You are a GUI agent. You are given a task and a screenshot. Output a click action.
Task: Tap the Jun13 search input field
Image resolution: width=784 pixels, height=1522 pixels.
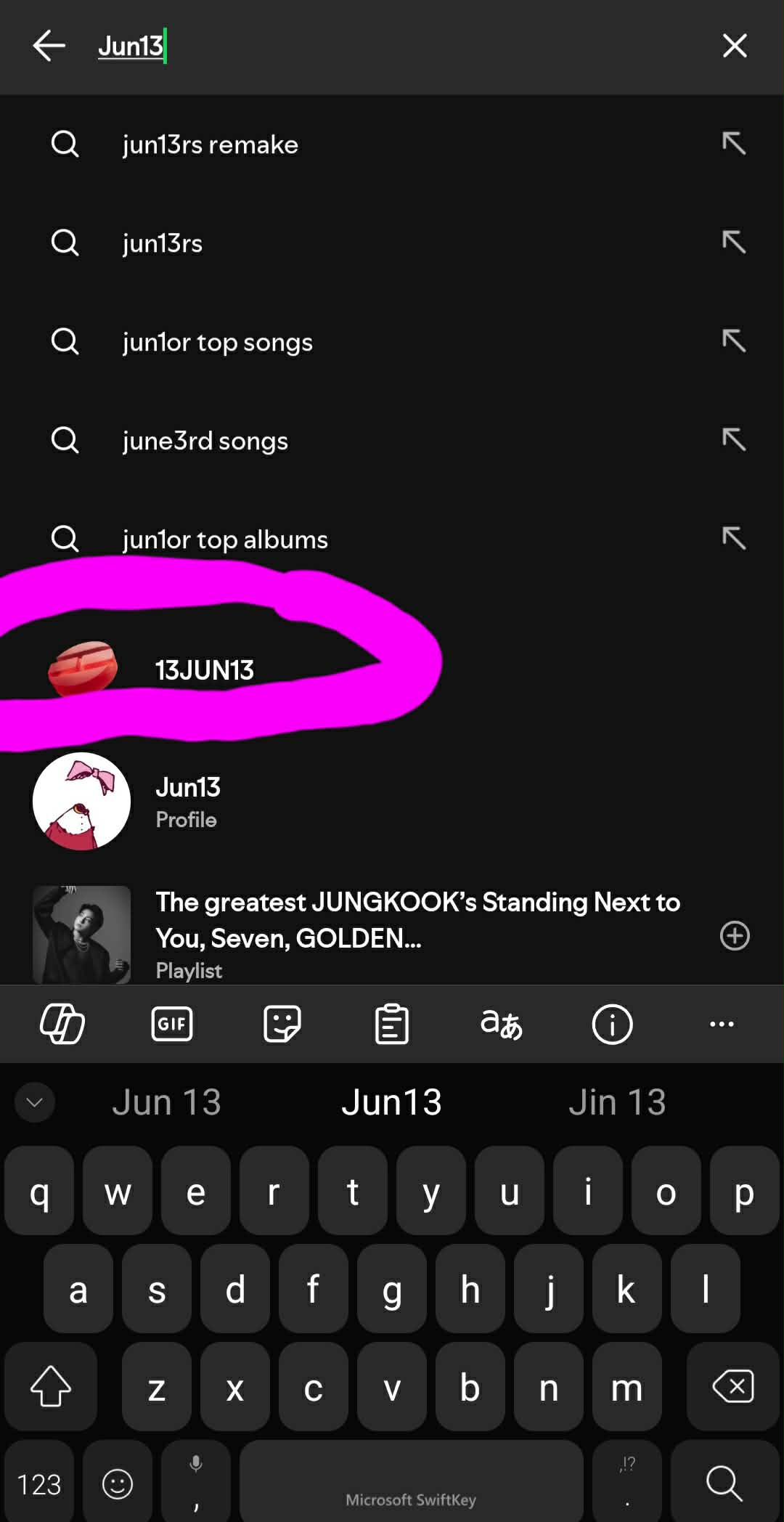pyautogui.click(x=363, y=46)
